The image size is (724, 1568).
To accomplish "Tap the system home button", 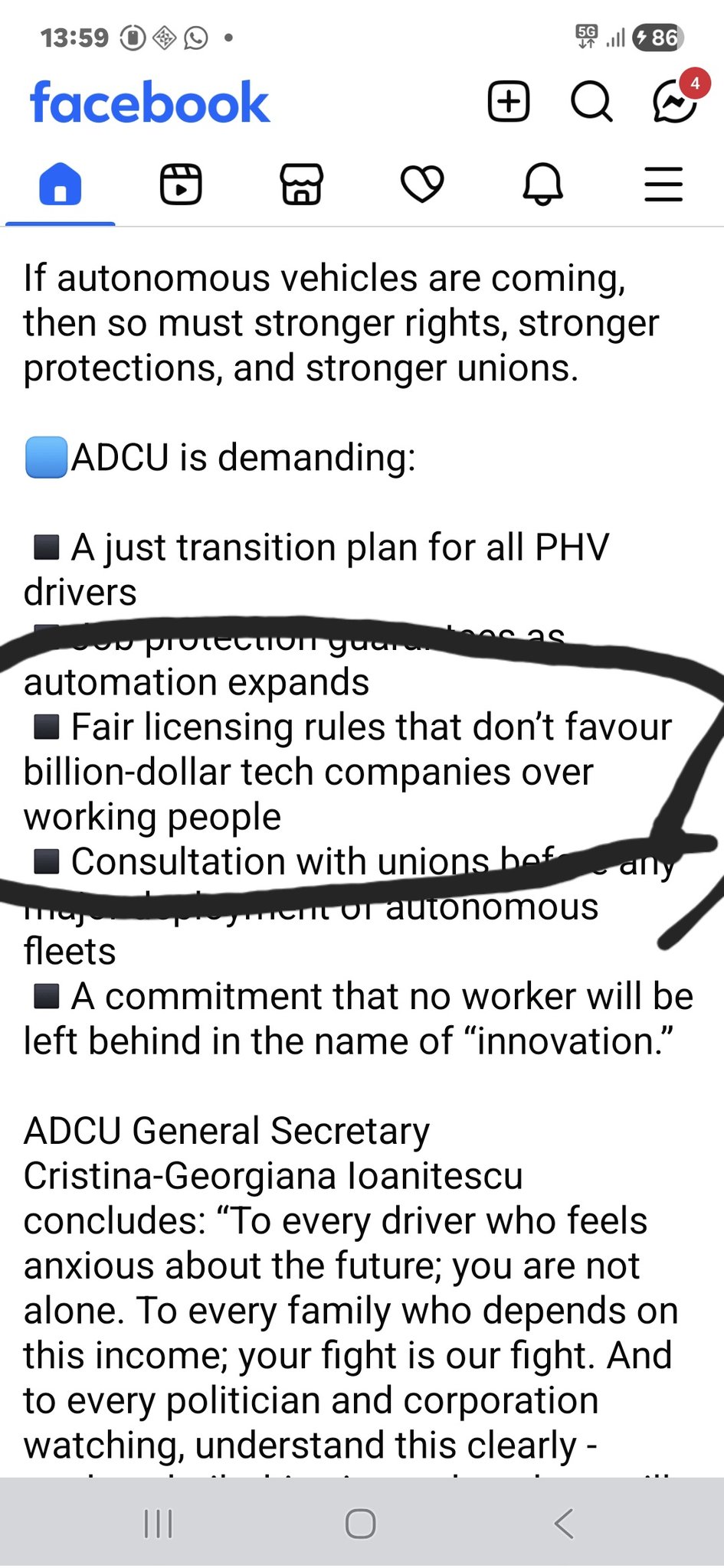I will click(361, 1524).
